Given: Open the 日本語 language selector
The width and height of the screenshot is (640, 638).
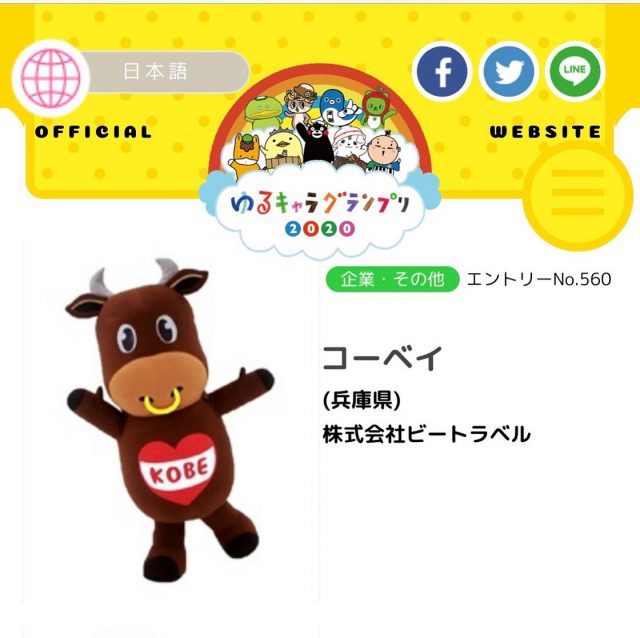Looking at the screenshot, I should (155, 72).
